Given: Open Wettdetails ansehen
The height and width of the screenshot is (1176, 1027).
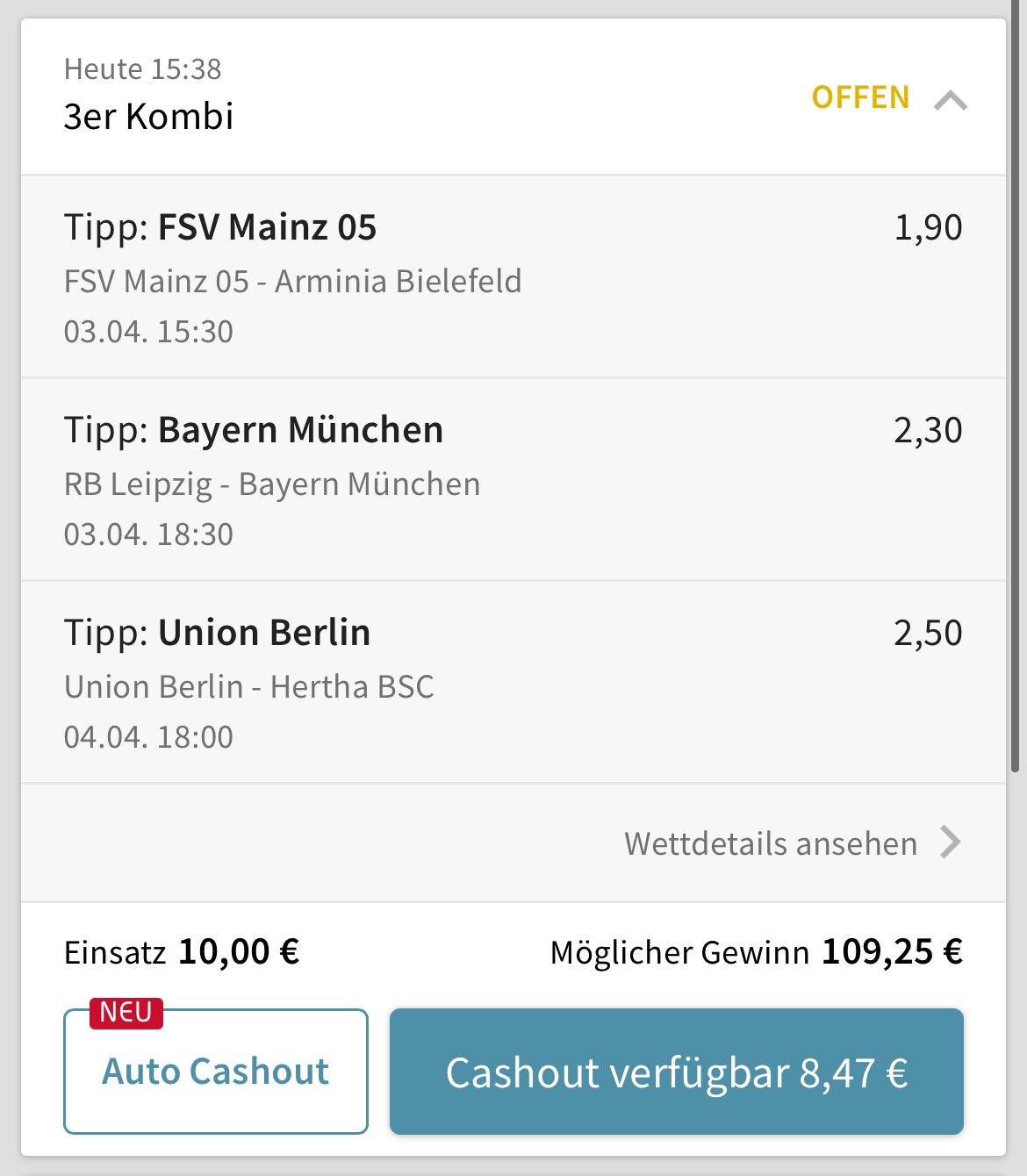Looking at the screenshot, I should (x=793, y=843).
